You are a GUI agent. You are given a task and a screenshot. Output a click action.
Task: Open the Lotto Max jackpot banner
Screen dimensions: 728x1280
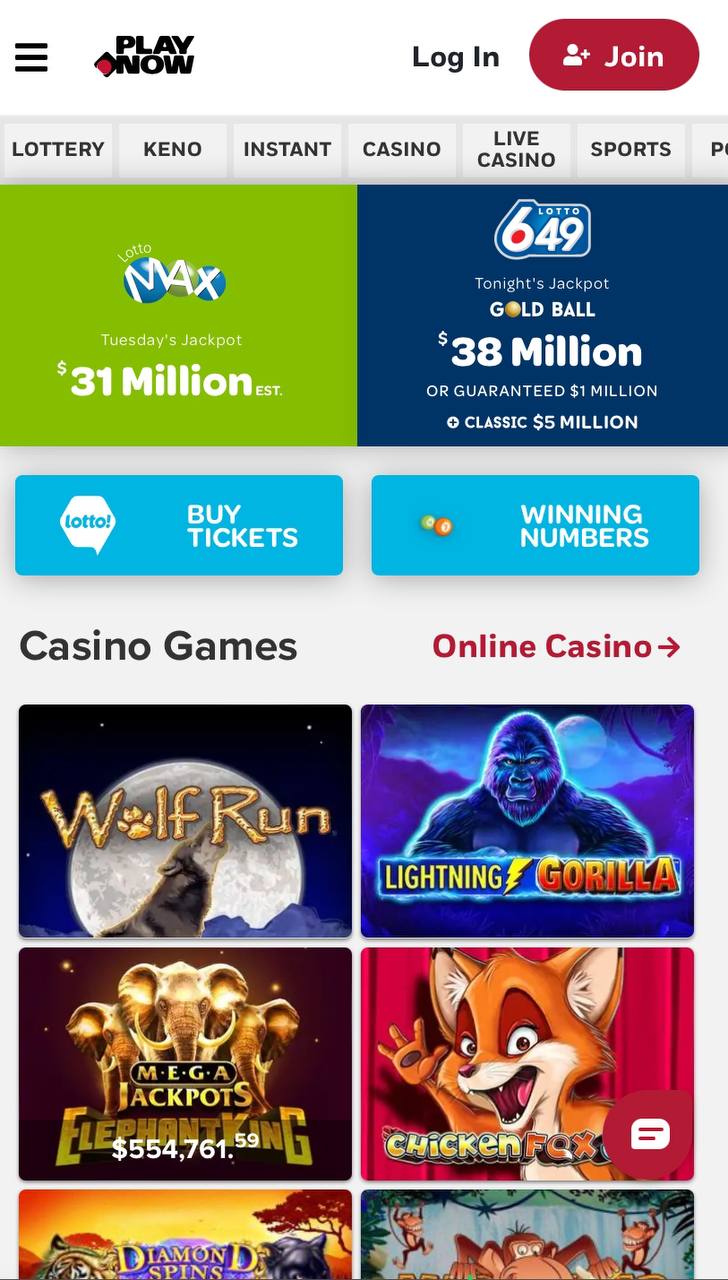tap(178, 315)
